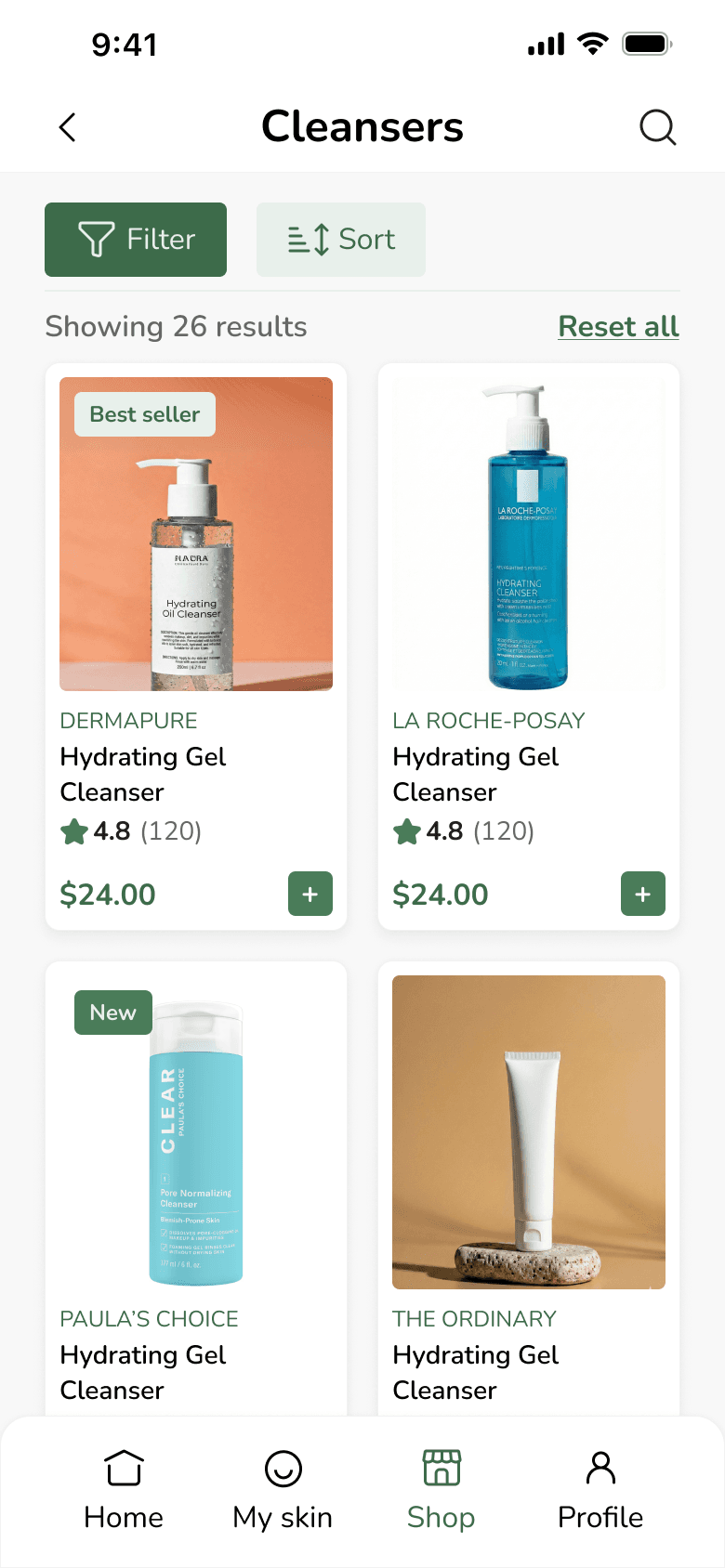Add the La Roche-Posay cleanser to the cart

tap(642, 894)
